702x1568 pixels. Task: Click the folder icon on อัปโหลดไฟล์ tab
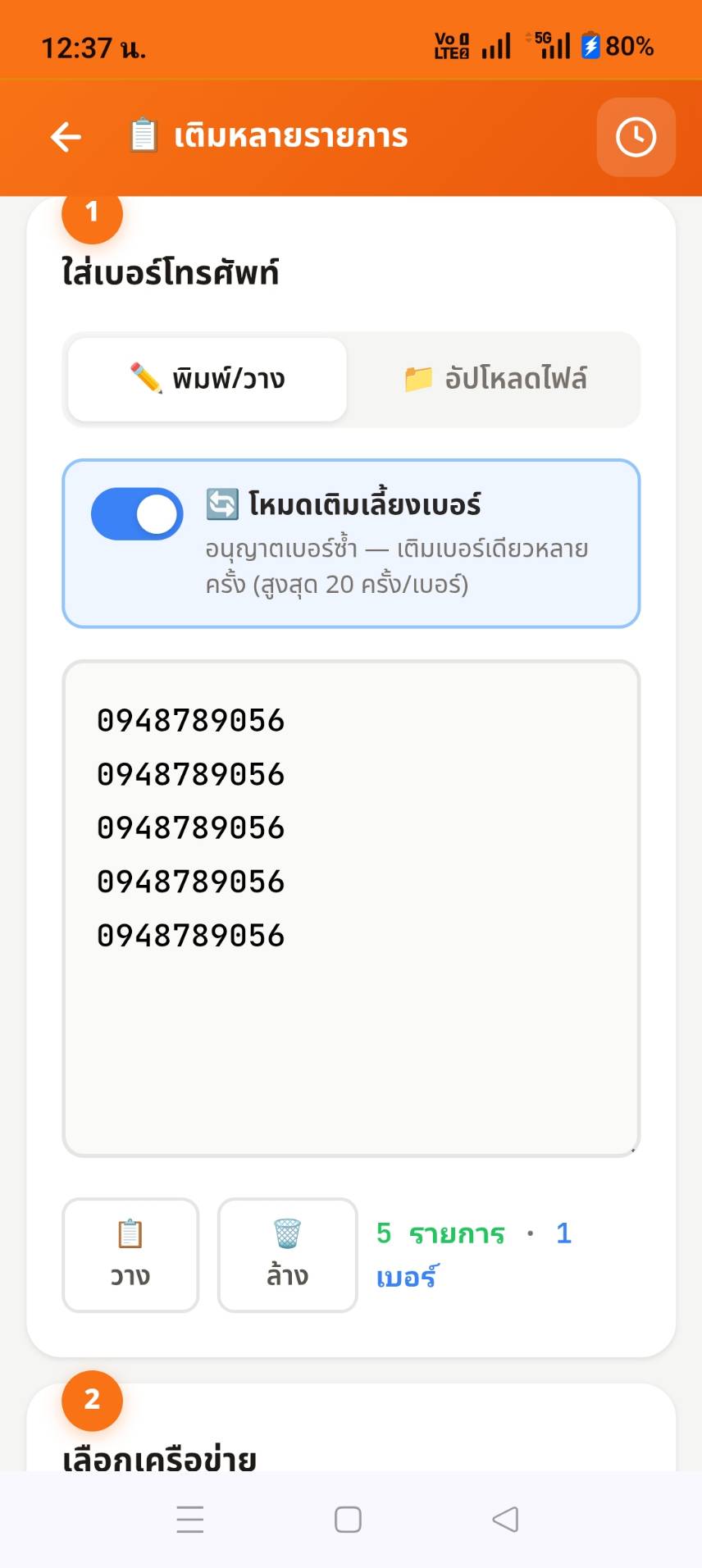pos(420,378)
